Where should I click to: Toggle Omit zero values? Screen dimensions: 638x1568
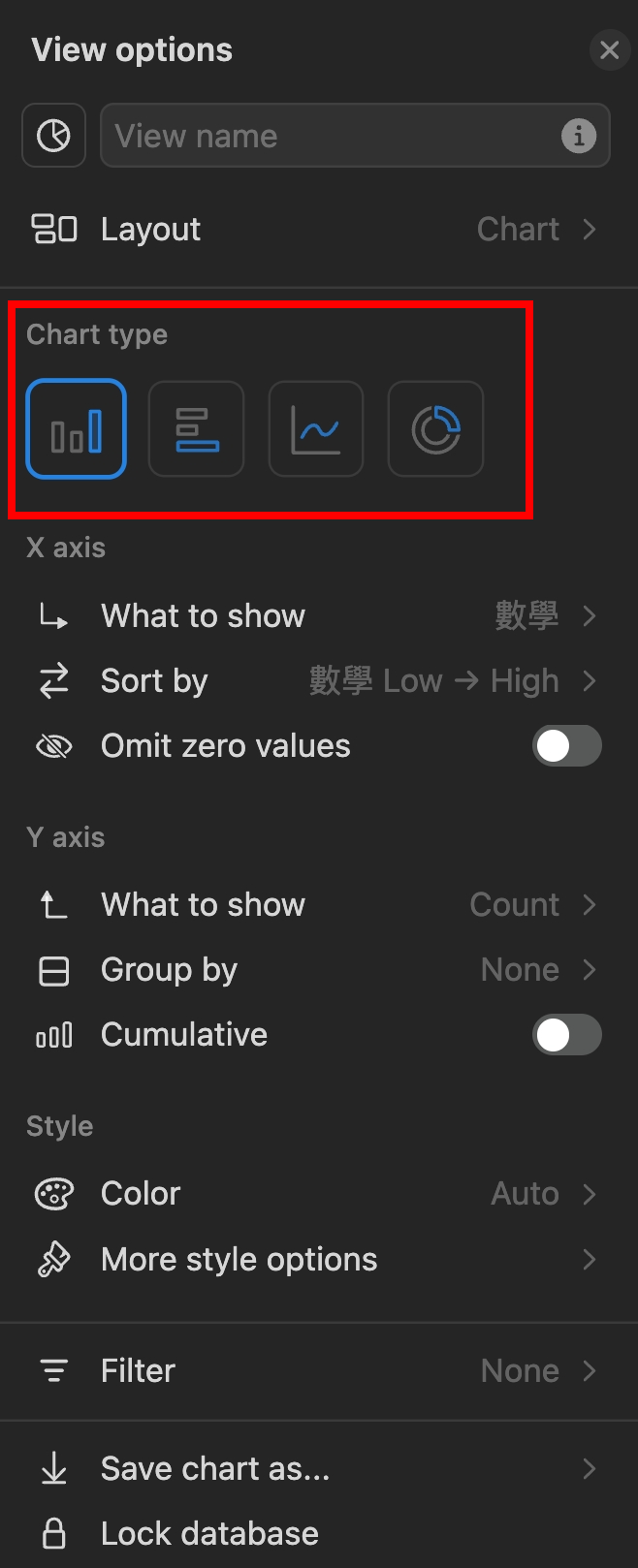coord(566,746)
